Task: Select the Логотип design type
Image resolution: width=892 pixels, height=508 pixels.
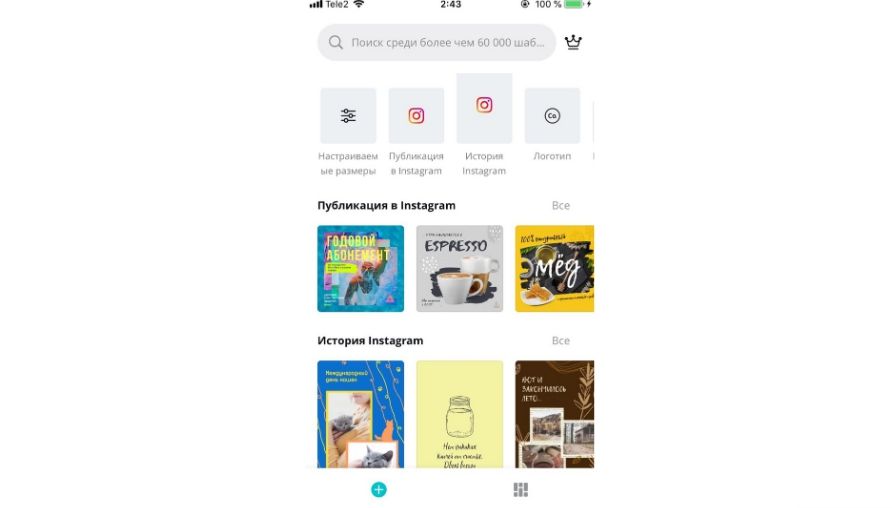Action: tap(552, 116)
